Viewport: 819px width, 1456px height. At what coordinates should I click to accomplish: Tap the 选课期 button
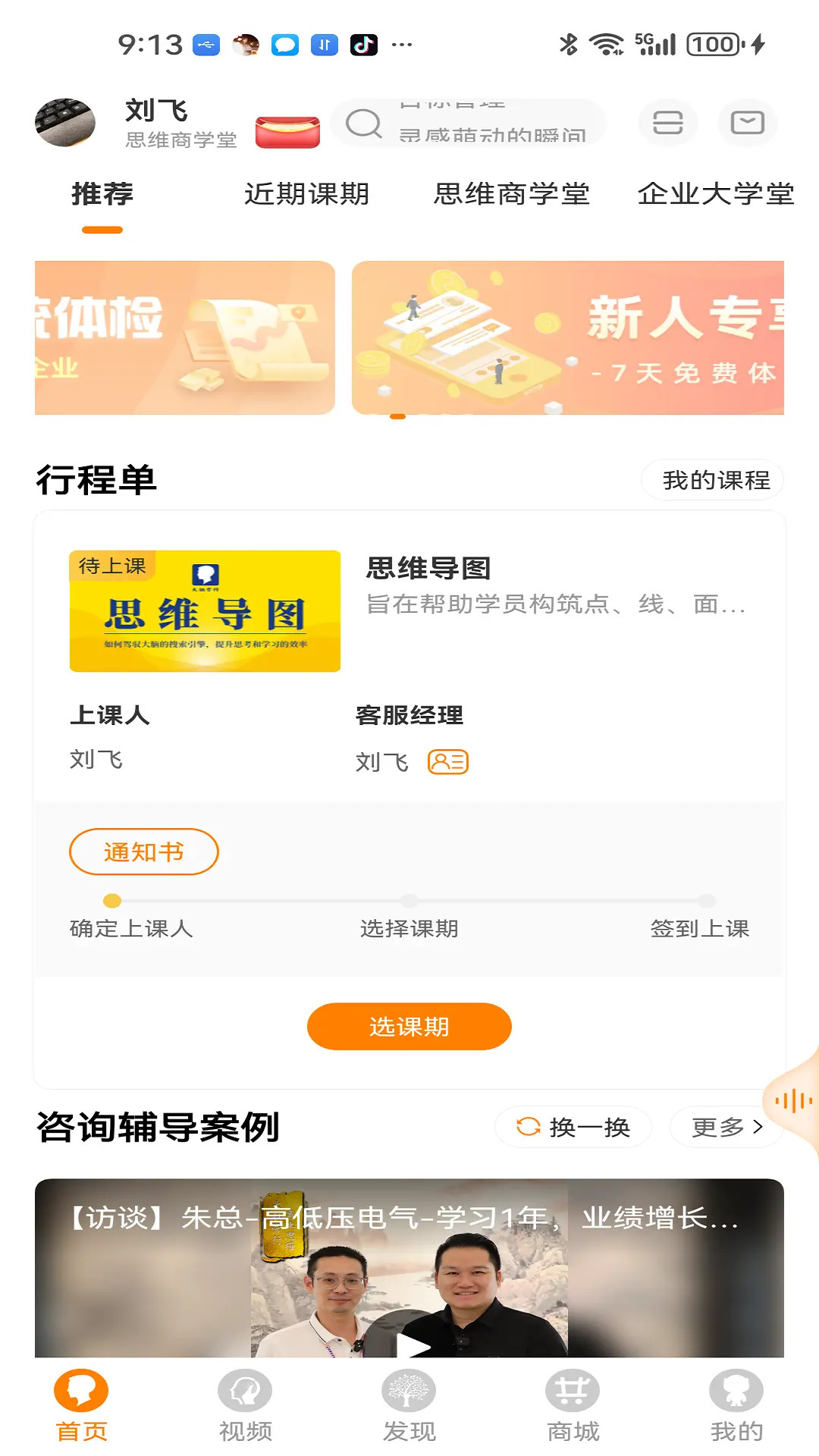point(409,1026)
